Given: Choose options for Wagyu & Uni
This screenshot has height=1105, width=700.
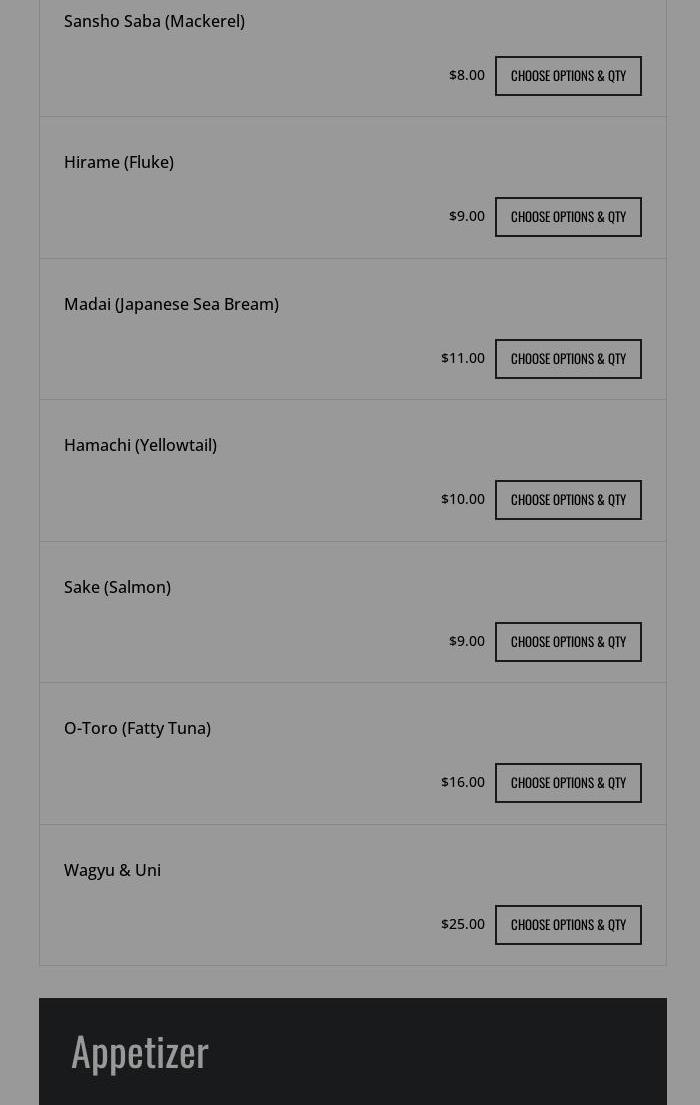Looking at the screenshot, I should pyautogui.click(x=568, y=925).
